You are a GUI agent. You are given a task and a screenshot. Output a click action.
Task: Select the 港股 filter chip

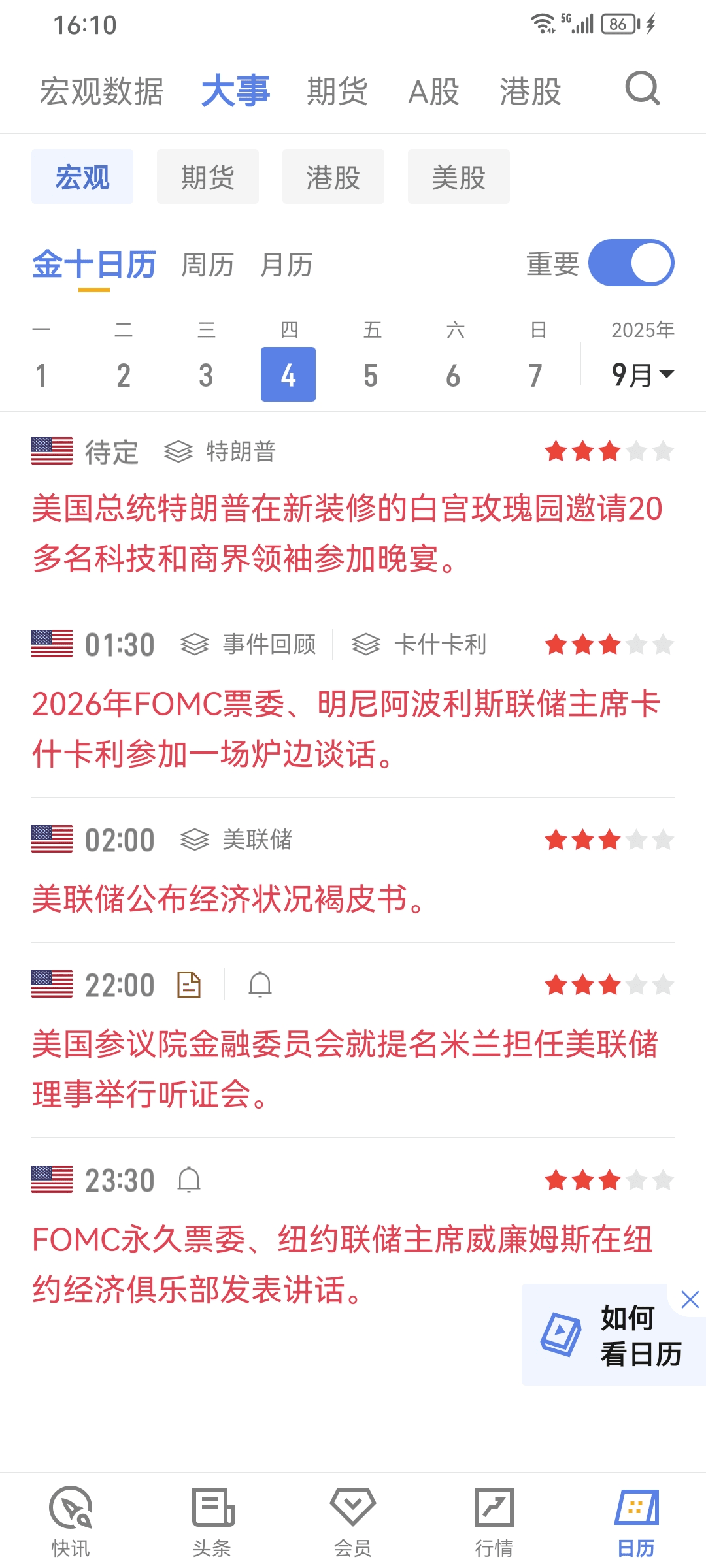(x=333, y=176)
